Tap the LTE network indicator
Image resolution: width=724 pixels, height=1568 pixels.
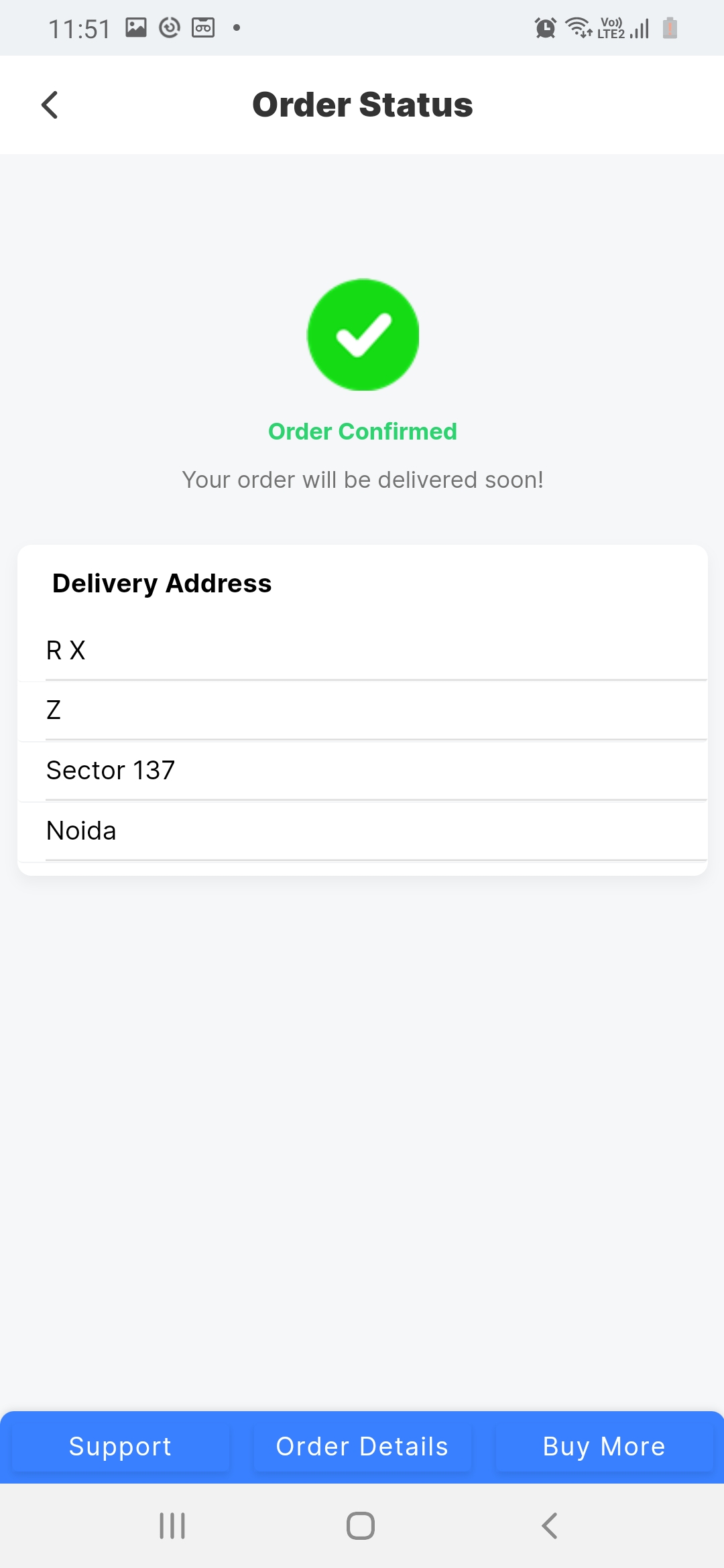(609, 27)
